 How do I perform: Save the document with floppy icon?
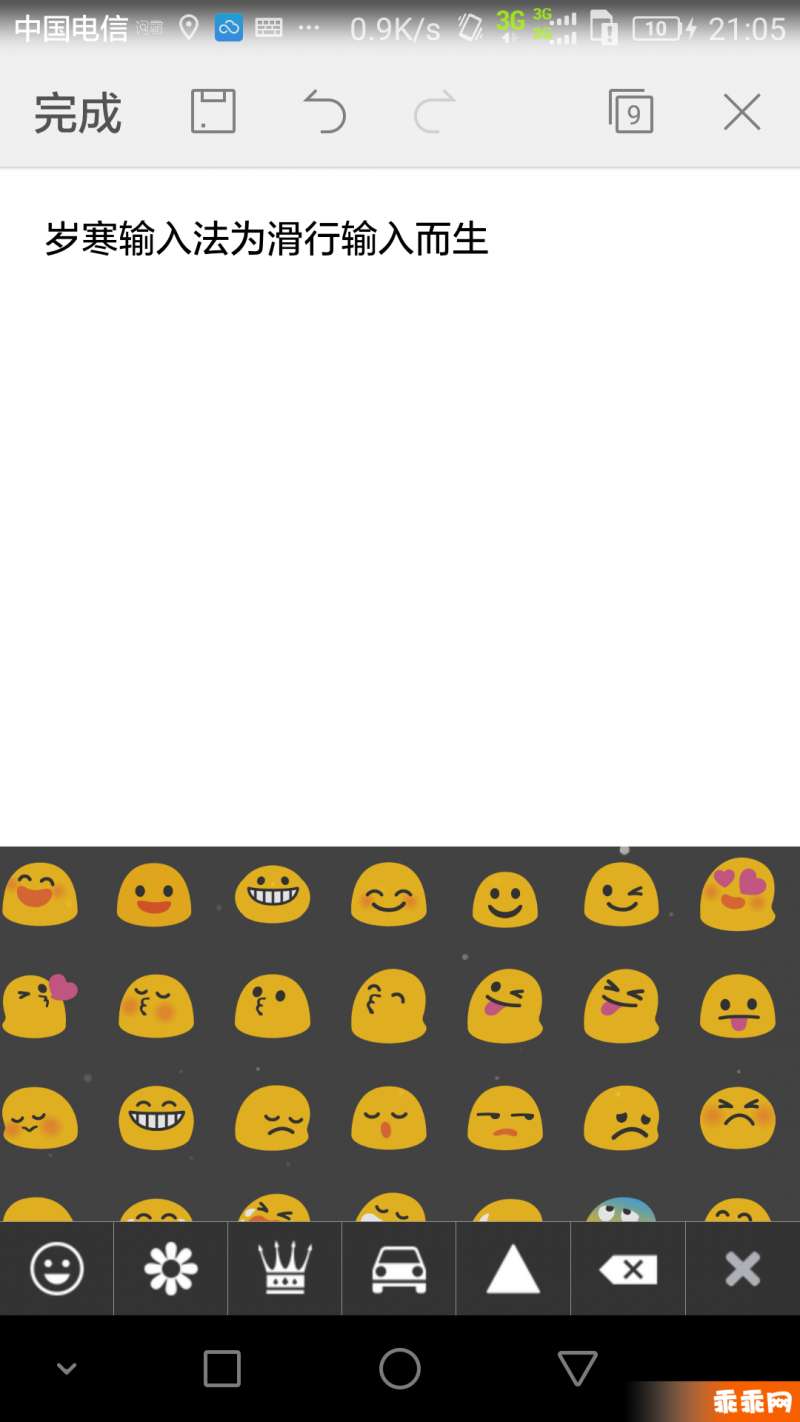click(213, 112)
